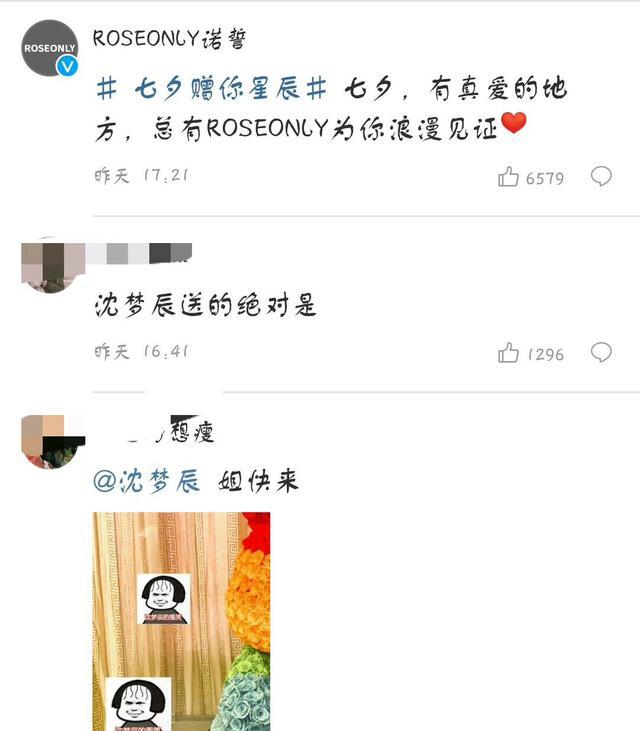This screenshot has width=640, height=731.
Task: Tap the ROSEONLY诺誓 username
Action: point(169,39)
